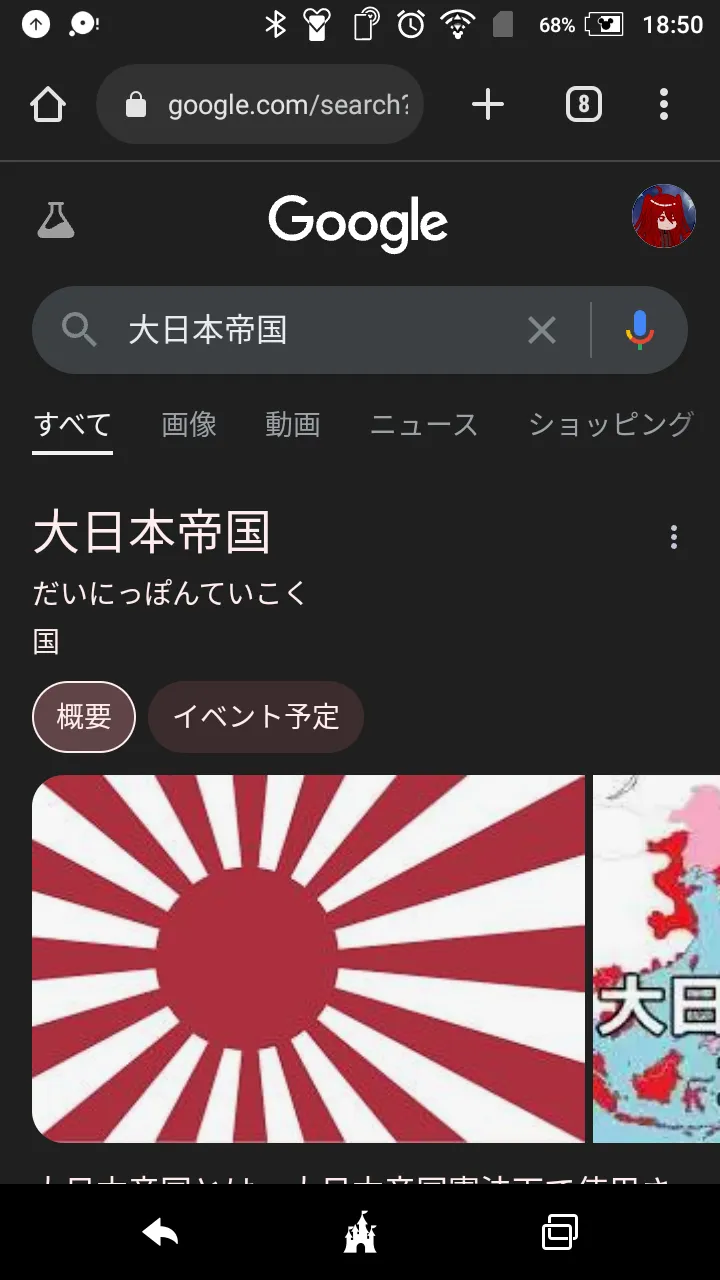Open a new browser tab
Image resolution: width=720 pixels, height=1280 pixels.
[488, 105]
